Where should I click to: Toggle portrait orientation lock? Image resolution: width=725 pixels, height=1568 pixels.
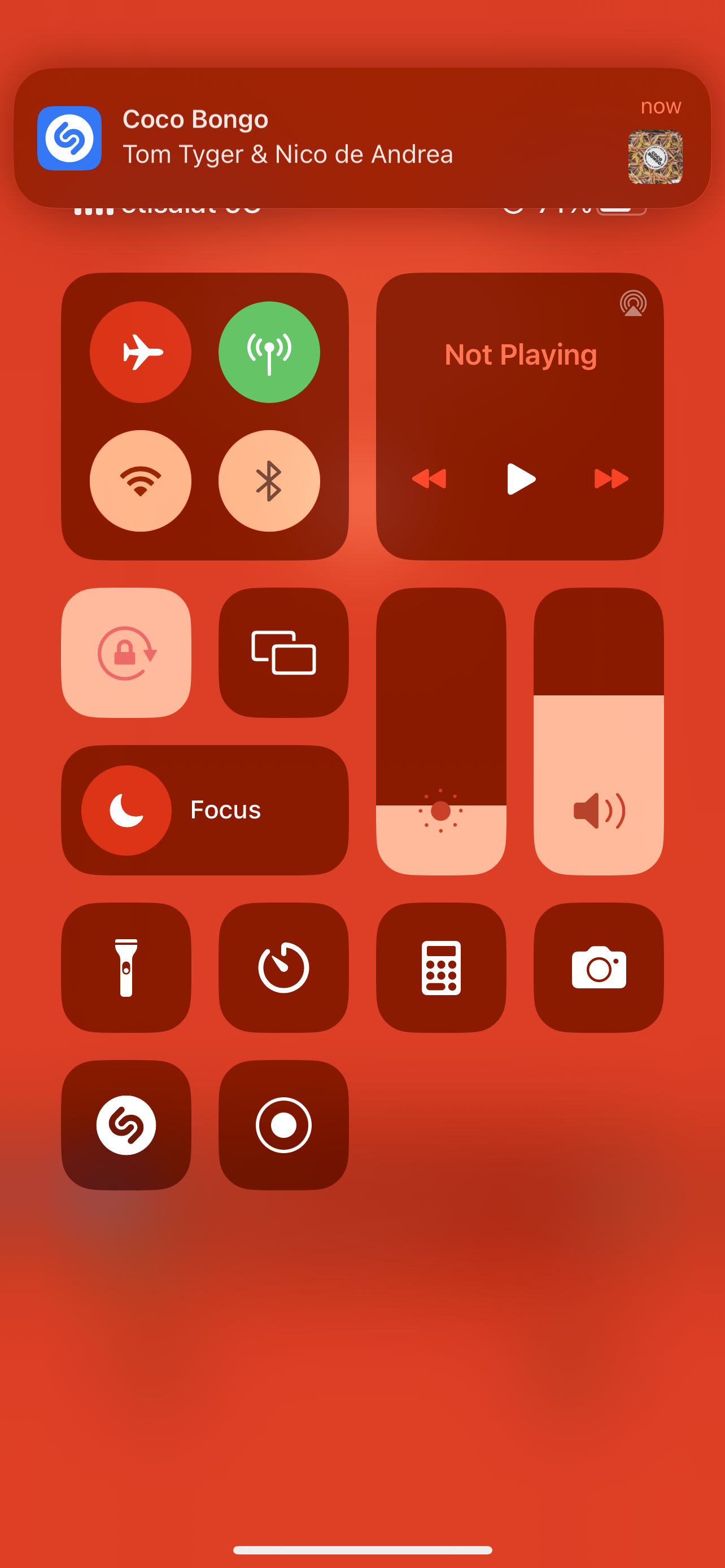(126, 652)
